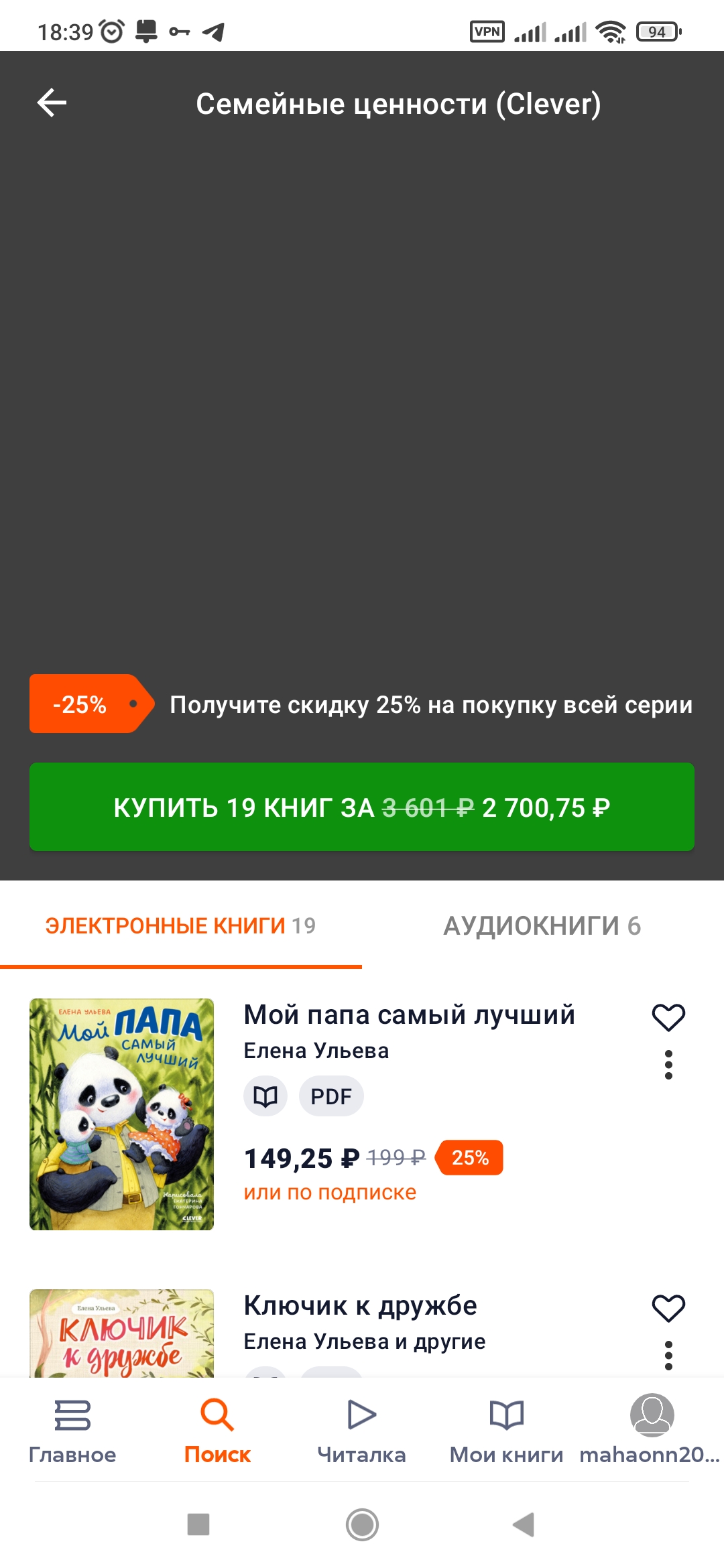Screen dimensions: 724x1568
Task: Buy all 19 books for 2 700,75 ₽
Action: click(x=362, y=807)
